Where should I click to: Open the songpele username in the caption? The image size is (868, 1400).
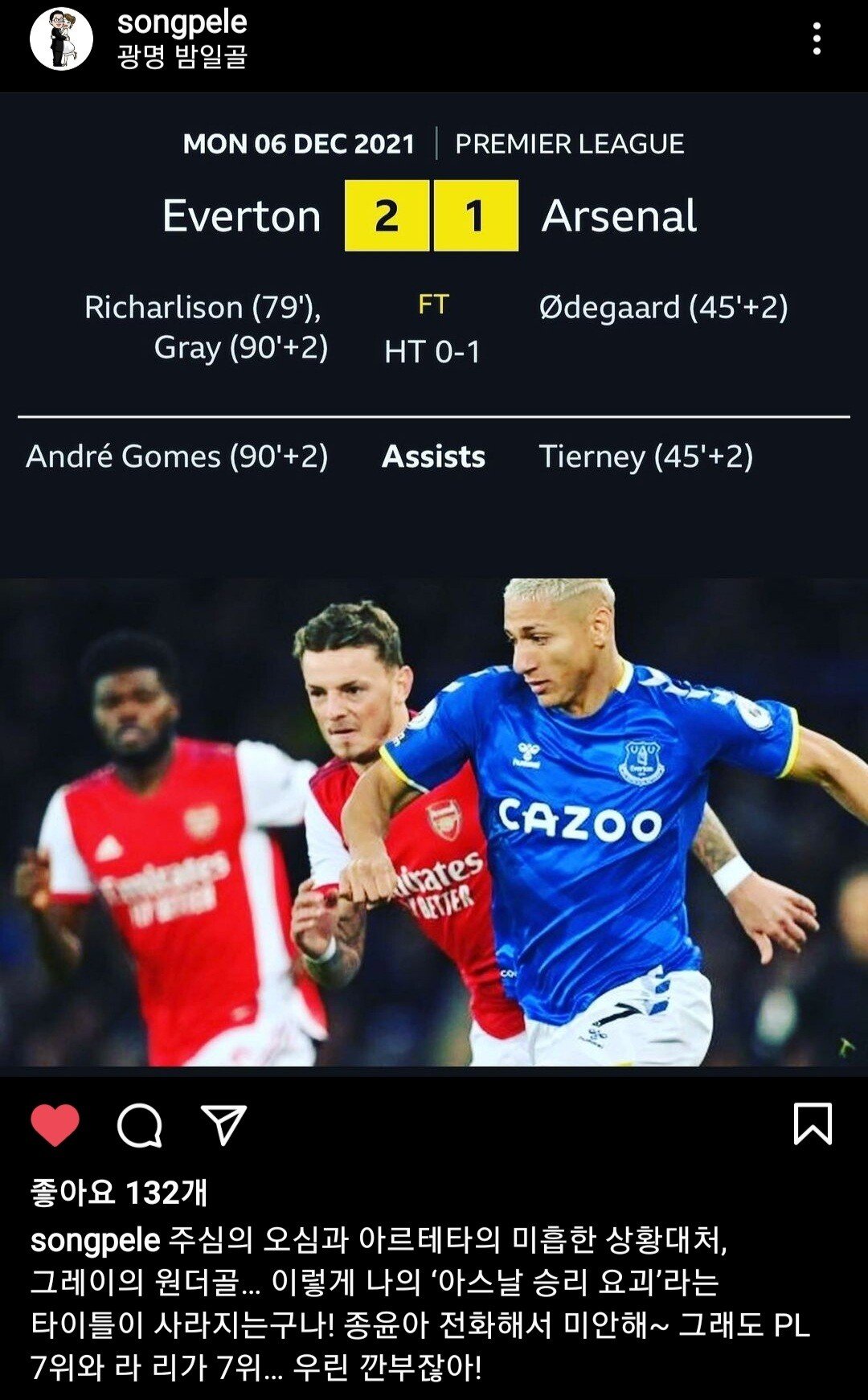95,1241
